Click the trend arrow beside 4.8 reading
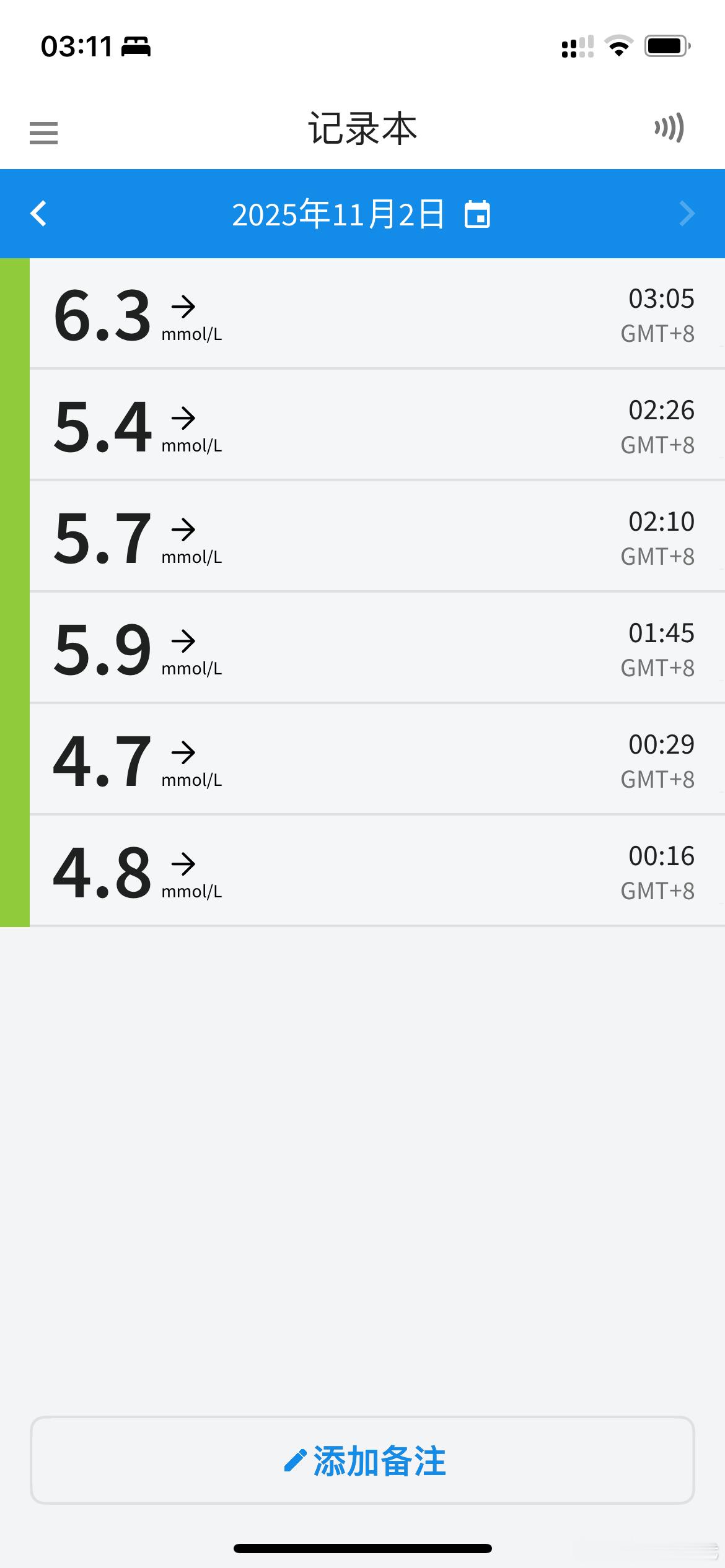This screenshot has height=1568, width=725. coord(183,863)
